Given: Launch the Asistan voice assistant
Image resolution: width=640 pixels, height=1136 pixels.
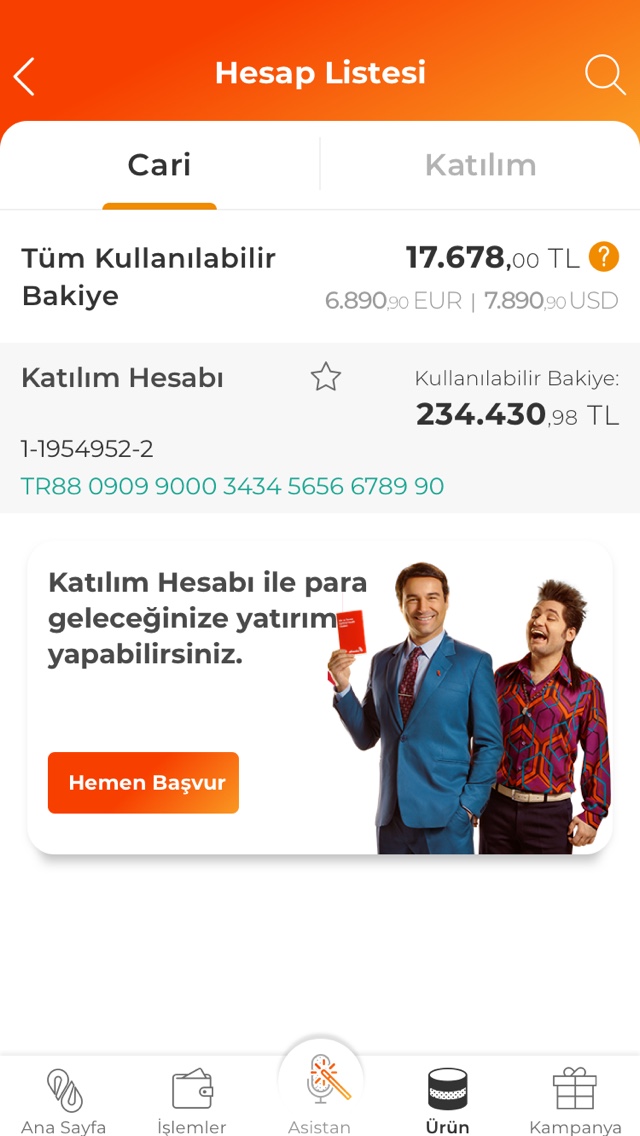Looking at the screenshot, I should pos(320,1085).
